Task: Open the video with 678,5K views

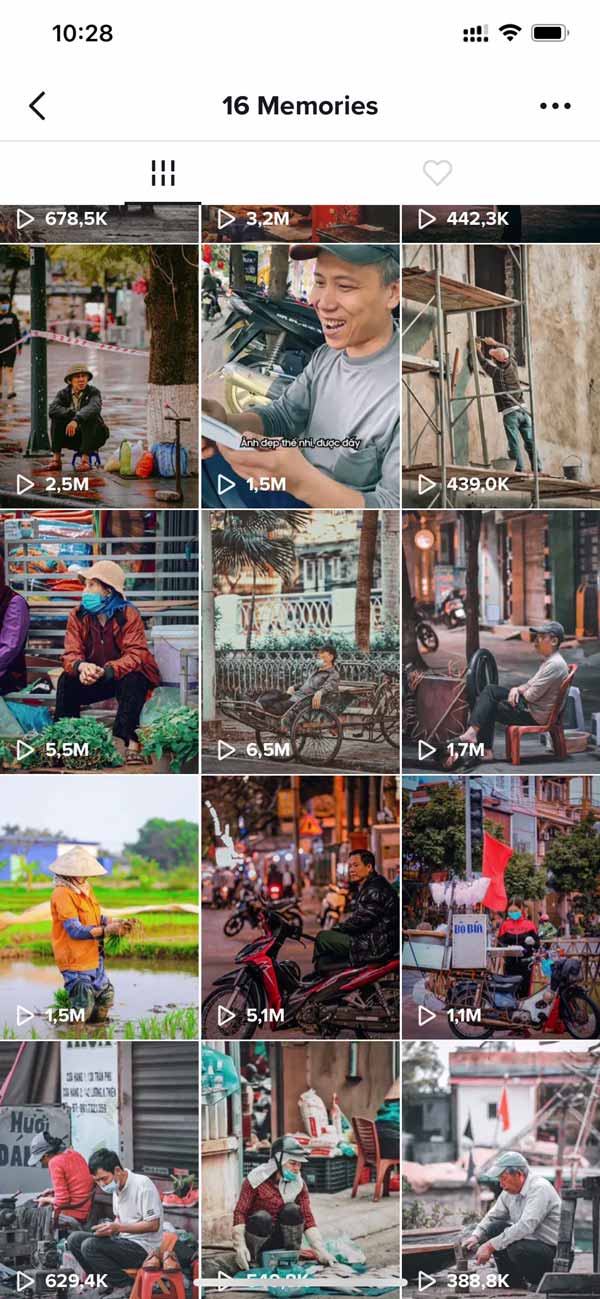Action: point(99,222)
